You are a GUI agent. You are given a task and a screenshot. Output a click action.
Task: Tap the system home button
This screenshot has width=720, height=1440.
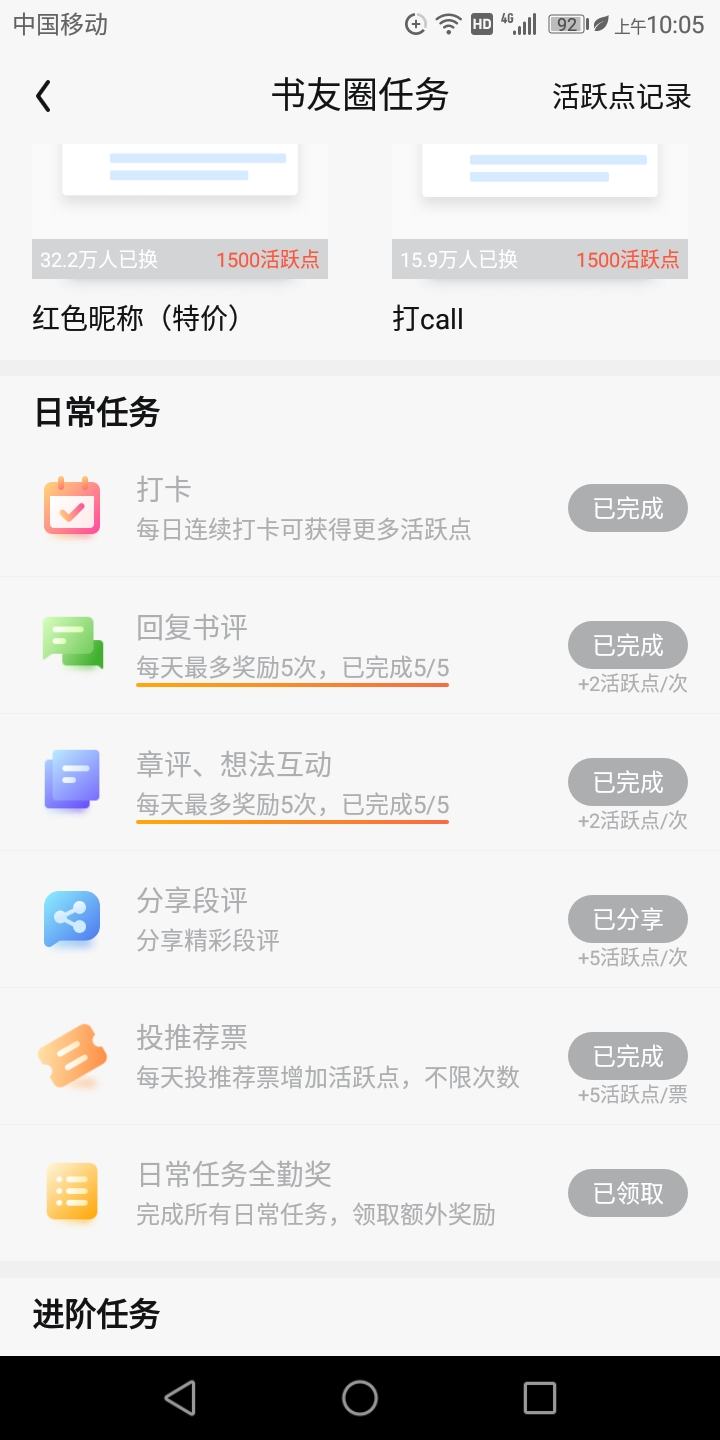pyautogui.click(x=360, y=1398)
